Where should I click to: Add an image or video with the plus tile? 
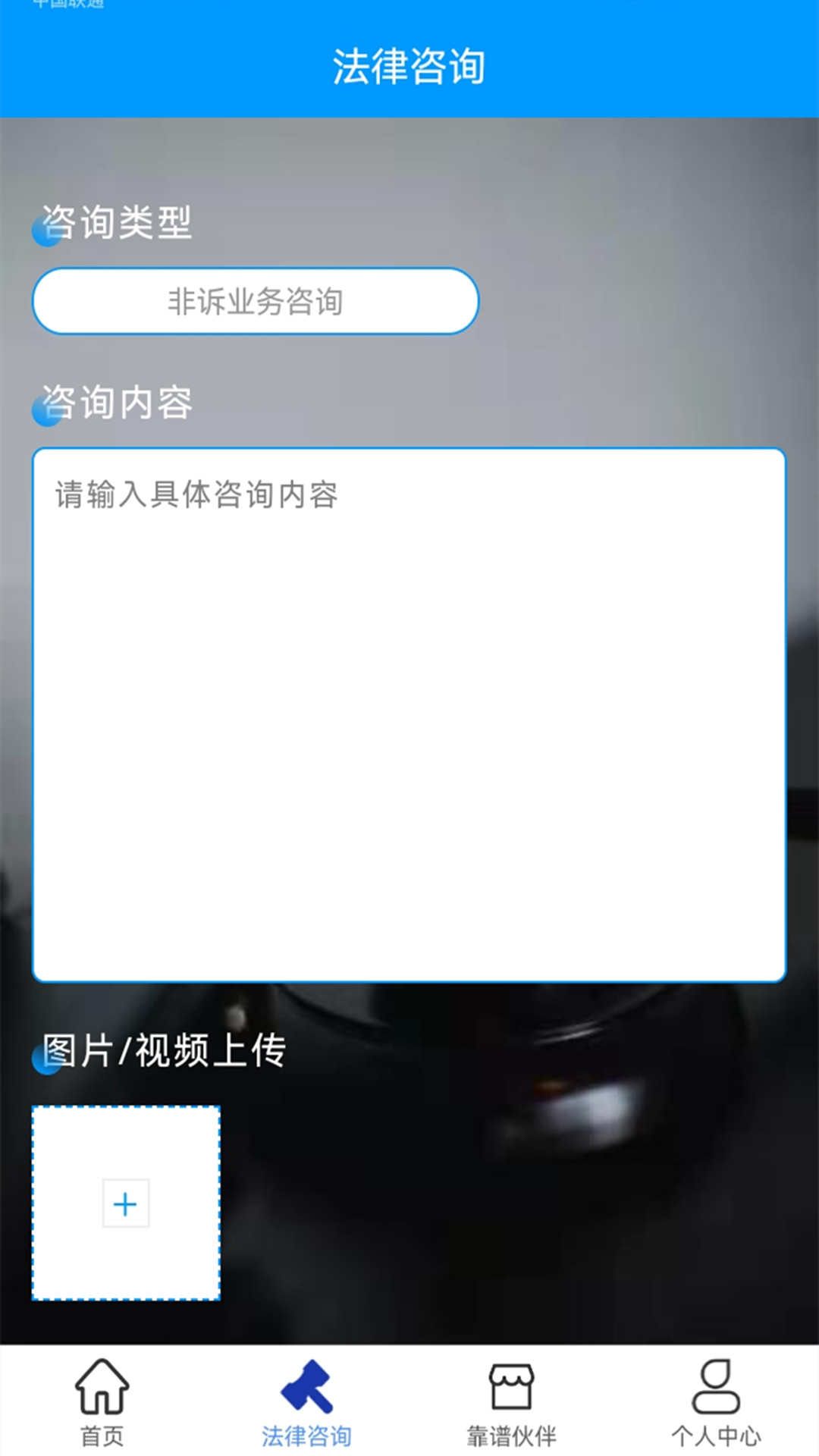point(126,1203)
